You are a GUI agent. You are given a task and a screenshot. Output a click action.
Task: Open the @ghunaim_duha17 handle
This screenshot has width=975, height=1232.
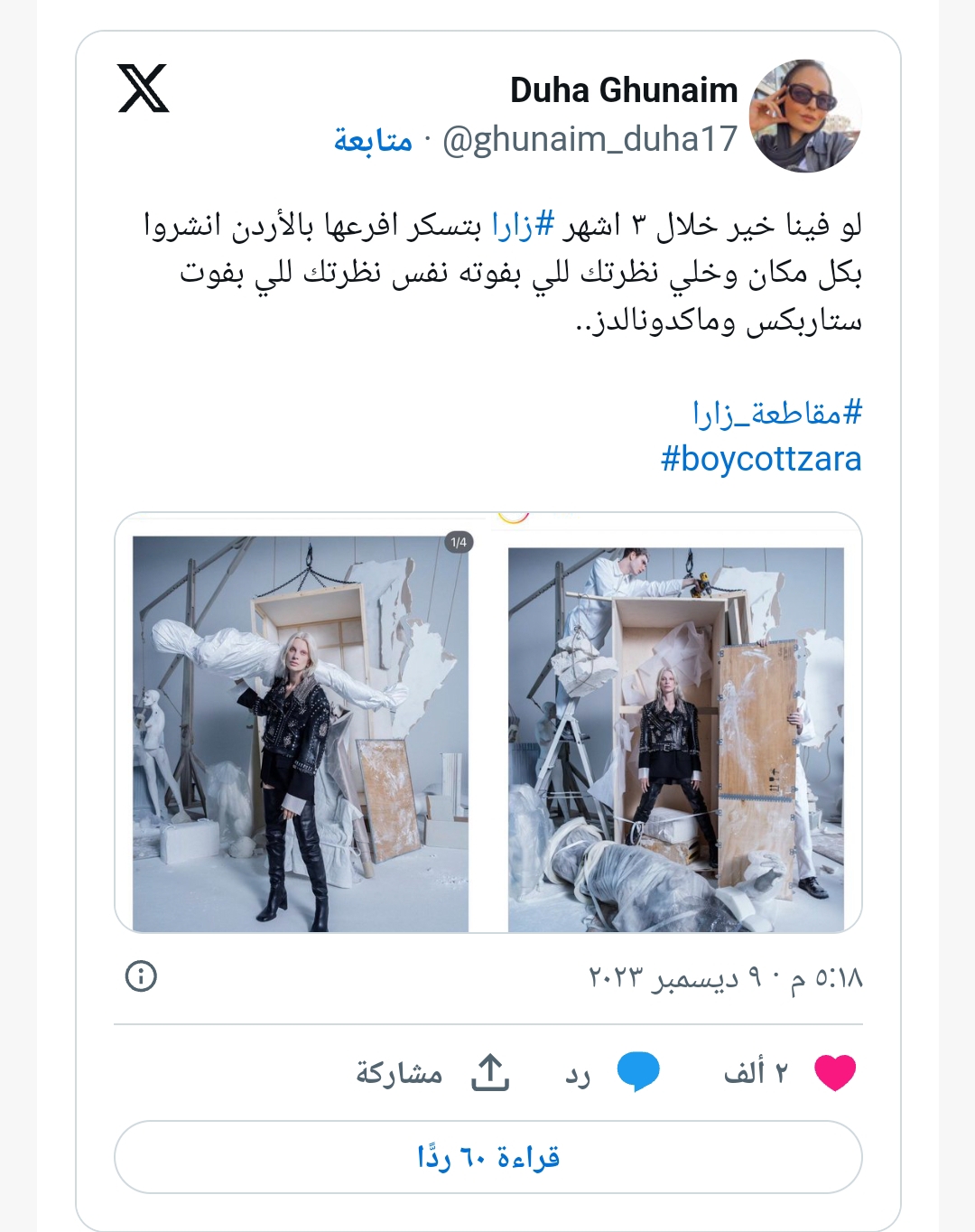pos(590,140)
